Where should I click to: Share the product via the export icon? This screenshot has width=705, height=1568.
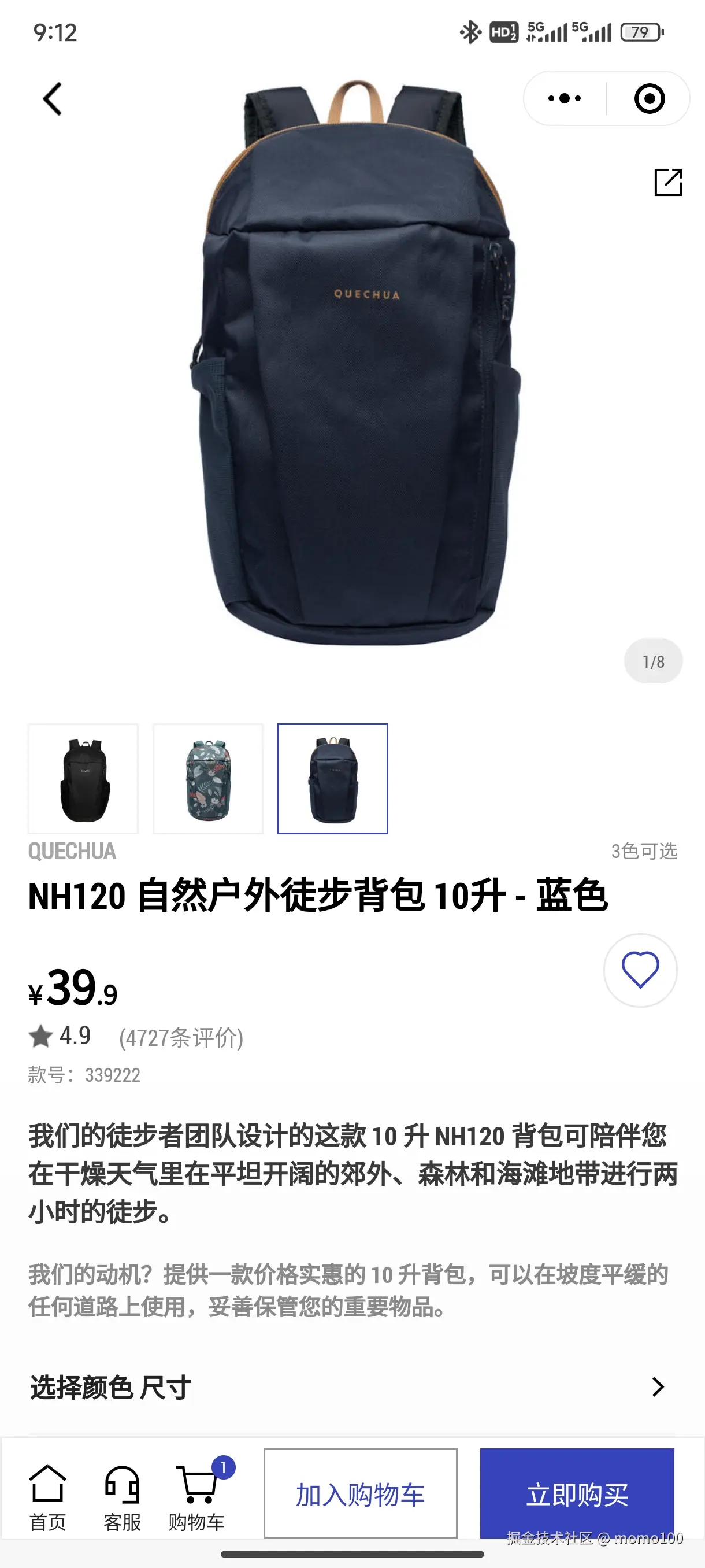coord(669,183)
